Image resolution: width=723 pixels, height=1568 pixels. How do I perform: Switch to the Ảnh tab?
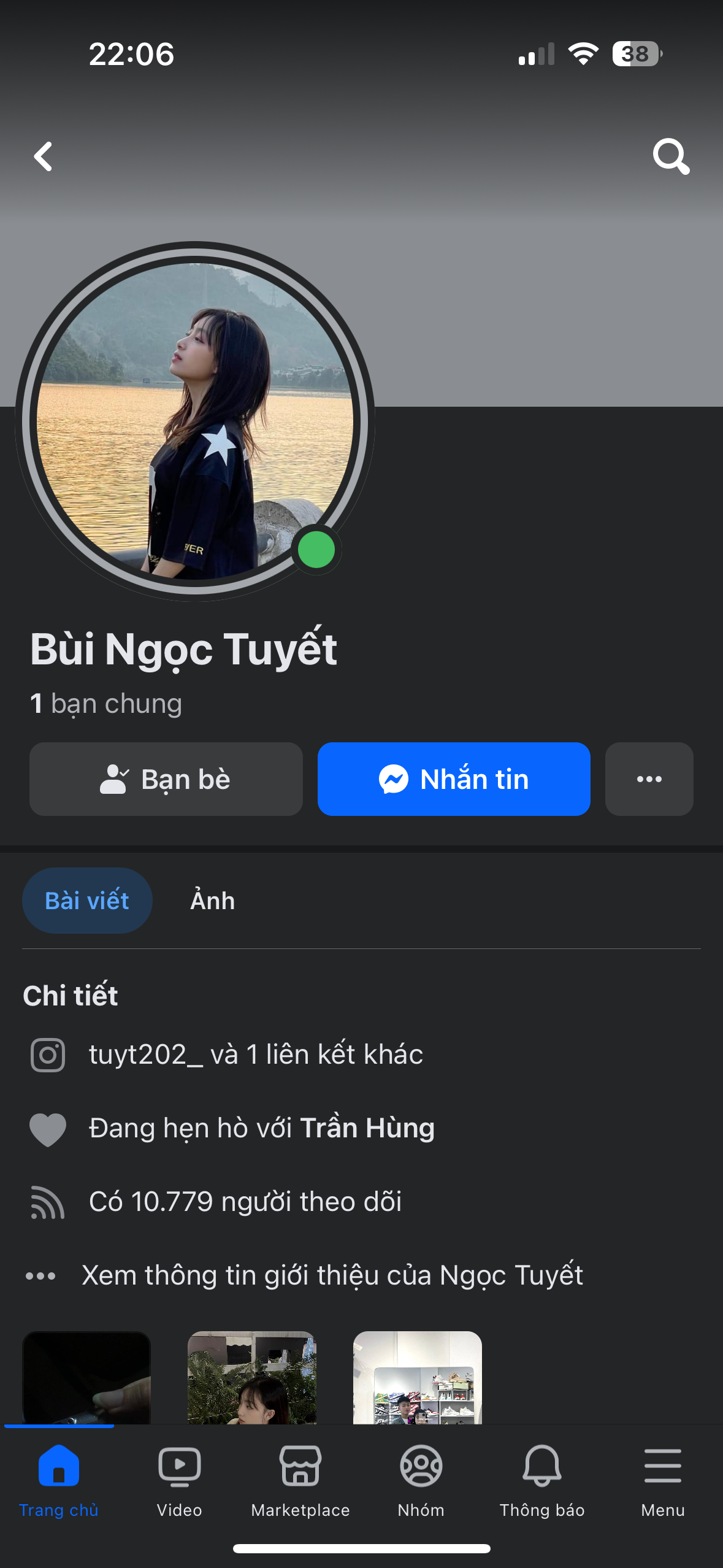(212, 901)
